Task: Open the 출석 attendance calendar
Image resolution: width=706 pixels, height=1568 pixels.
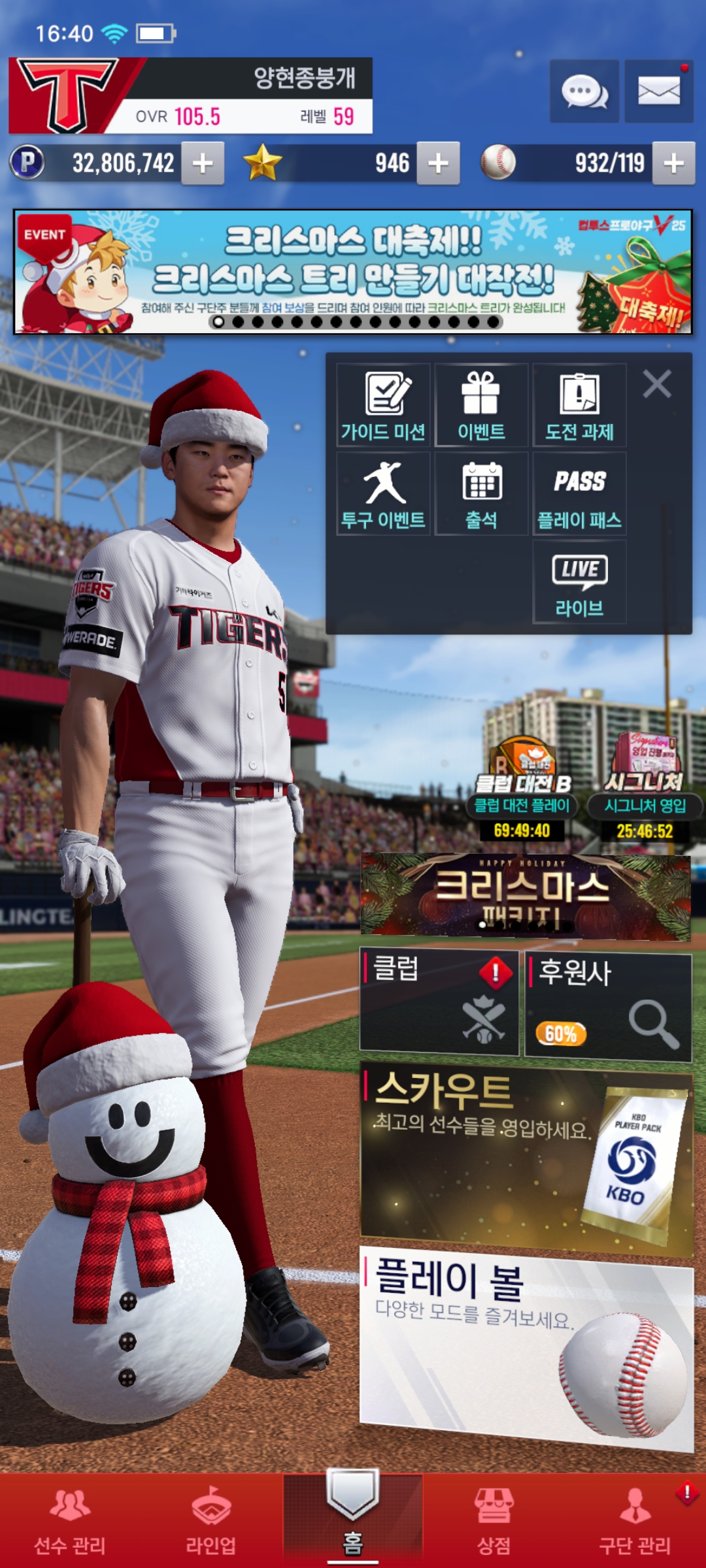Action: (481, 494)
